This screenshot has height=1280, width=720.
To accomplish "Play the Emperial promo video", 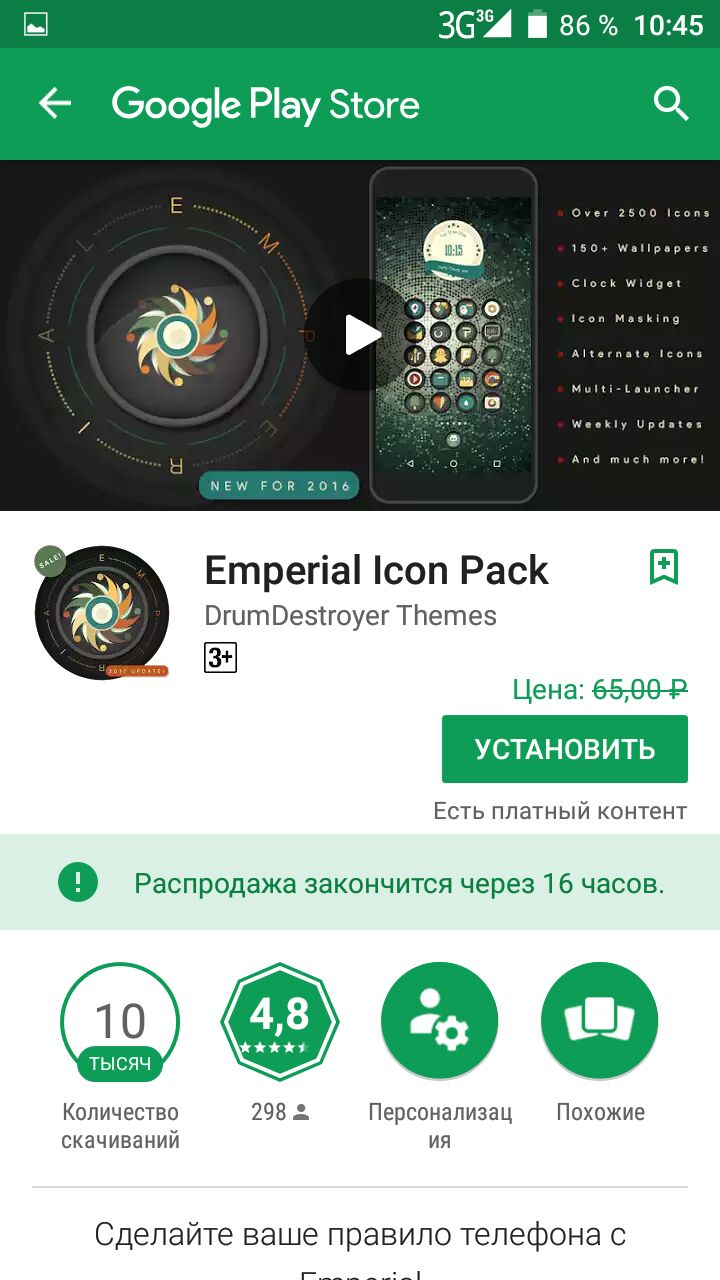I will [x=361, y=335].
